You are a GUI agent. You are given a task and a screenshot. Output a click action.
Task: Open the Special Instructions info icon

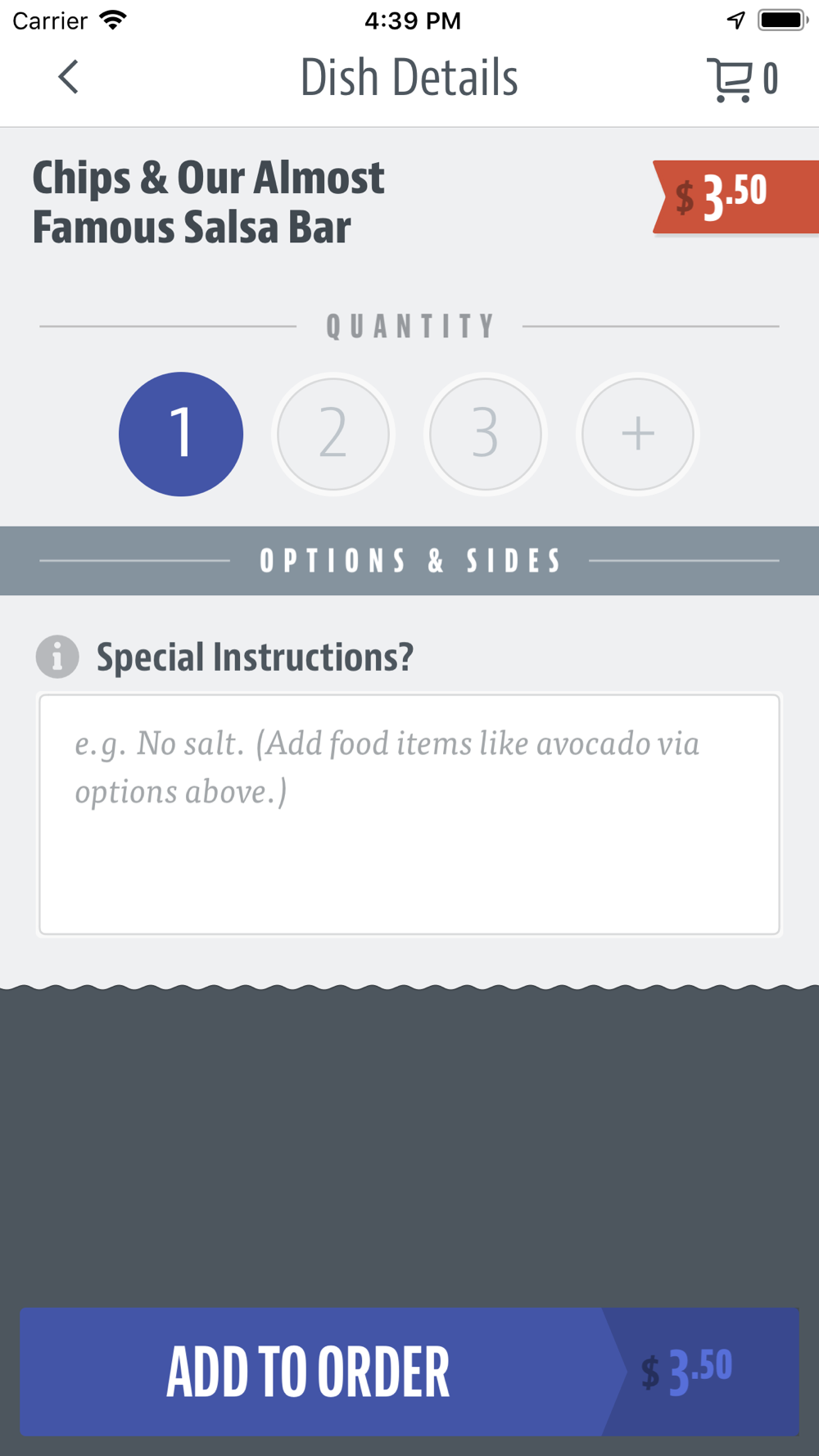[57, 657]
